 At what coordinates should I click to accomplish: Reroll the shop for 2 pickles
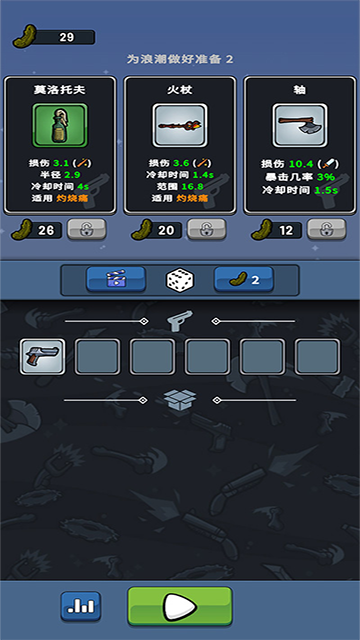point(244,280)
